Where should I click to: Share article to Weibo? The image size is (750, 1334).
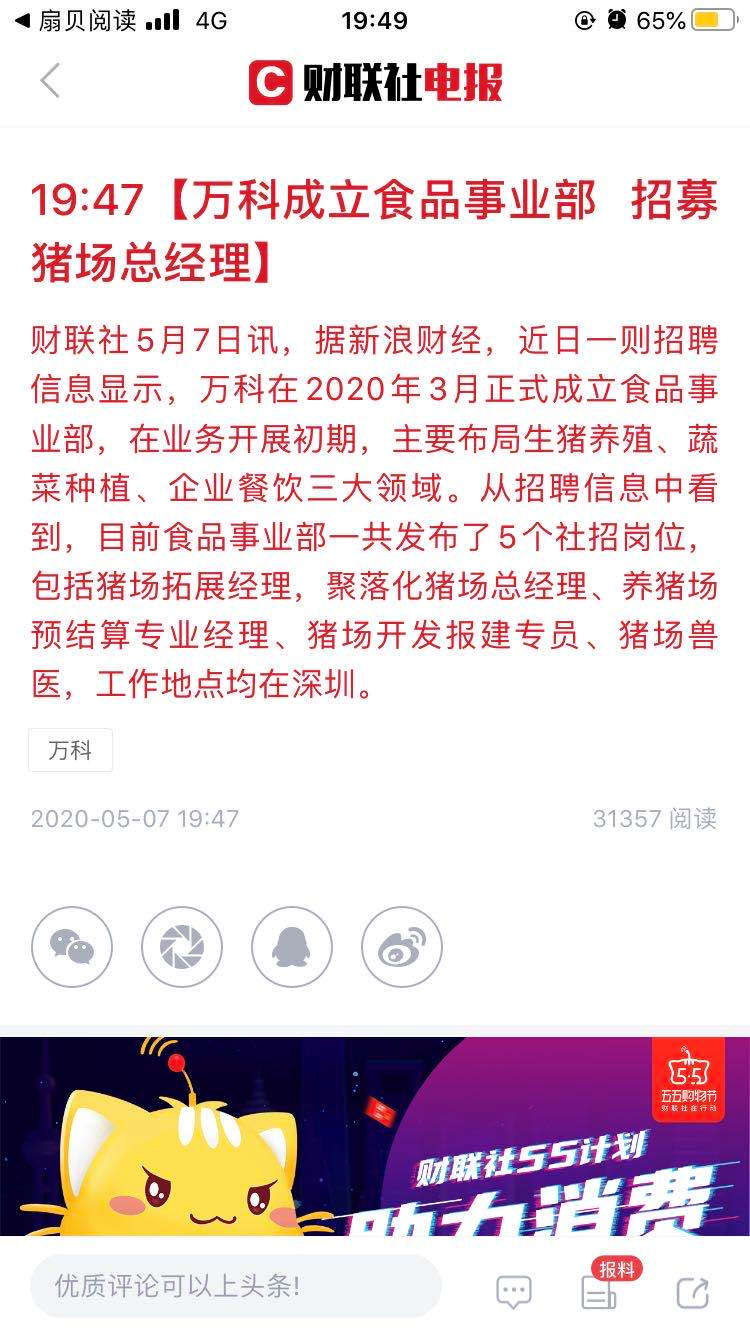click(402, 946)
